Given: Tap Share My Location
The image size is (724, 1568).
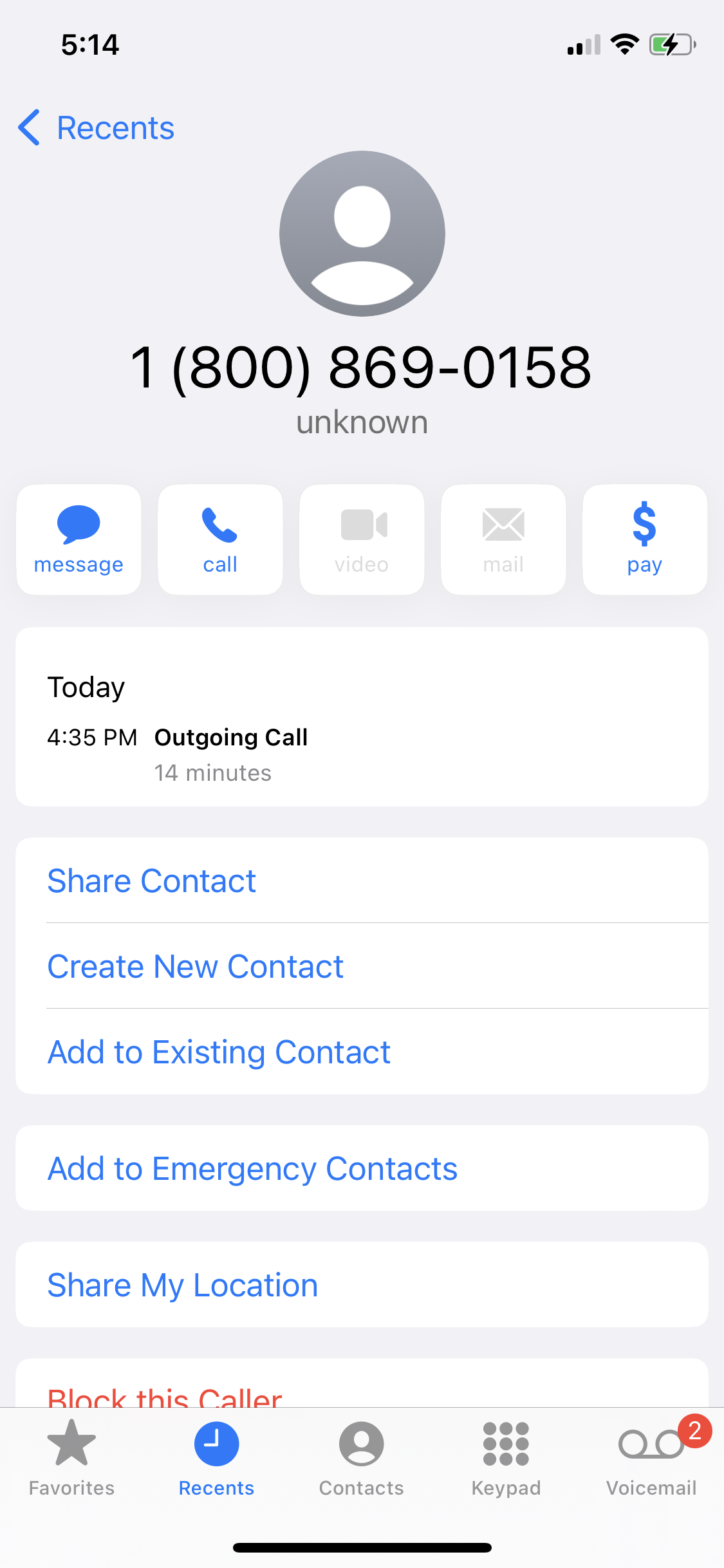Looking at the screenshot, I should 183,1285.
